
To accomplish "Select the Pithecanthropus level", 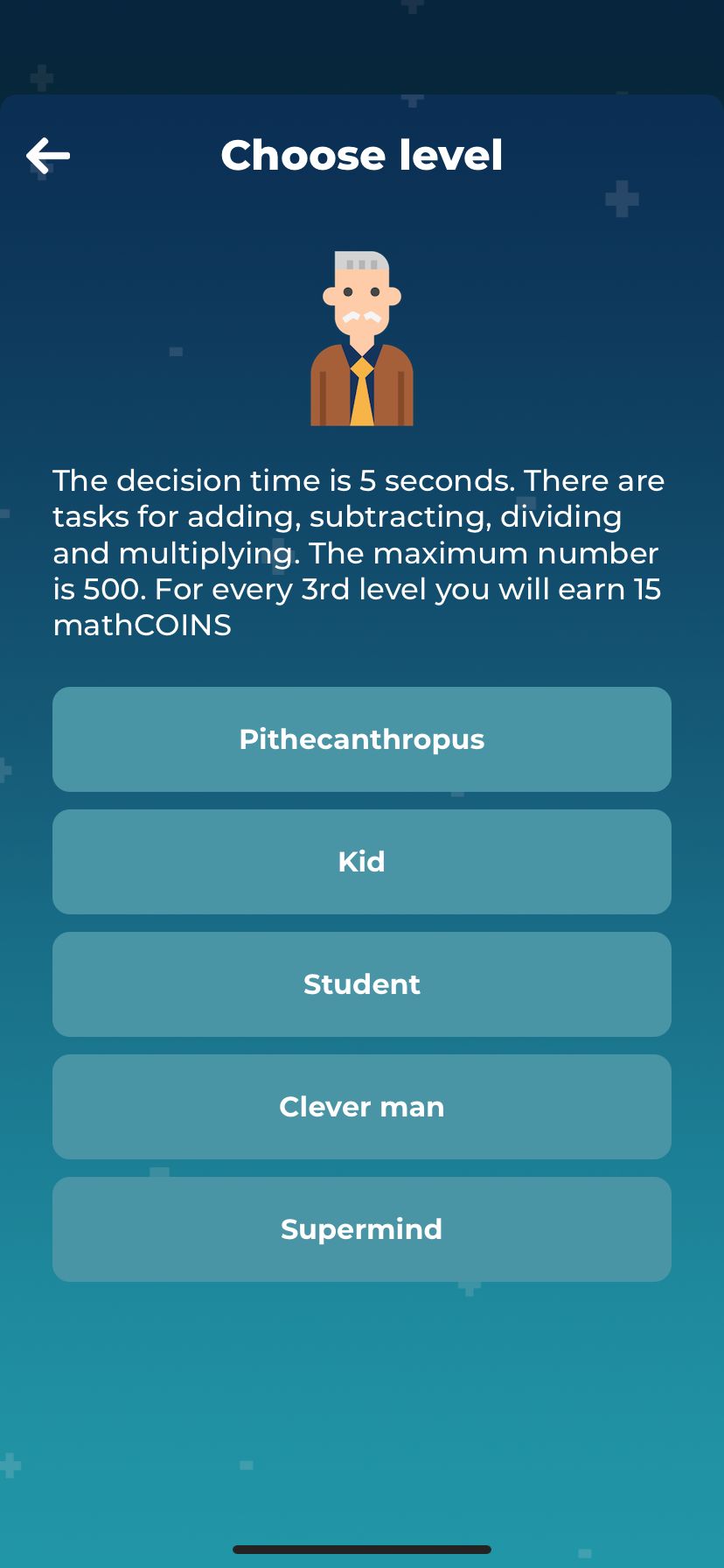I will [362, 739].
